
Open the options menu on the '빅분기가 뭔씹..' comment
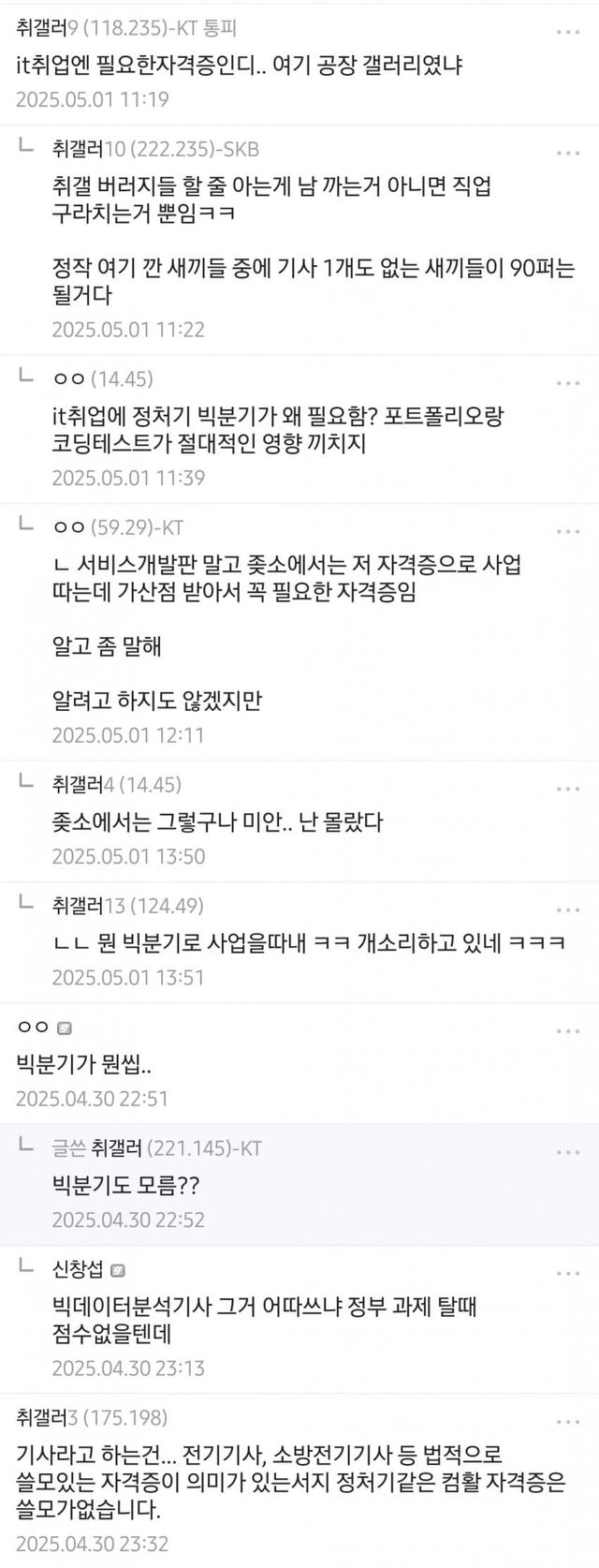tap(568, 1030)
